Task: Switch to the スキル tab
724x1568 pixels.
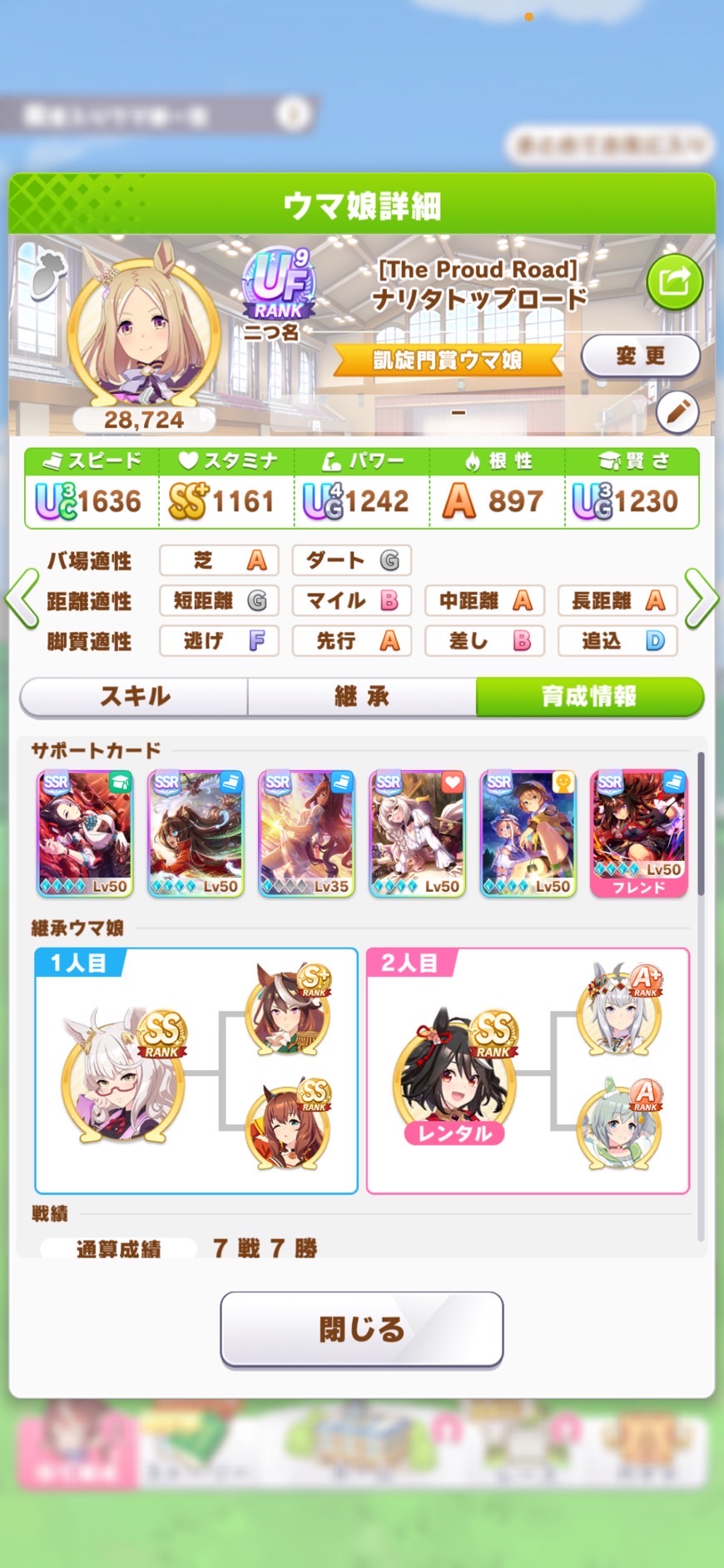Action: click(x=135, y=696)
